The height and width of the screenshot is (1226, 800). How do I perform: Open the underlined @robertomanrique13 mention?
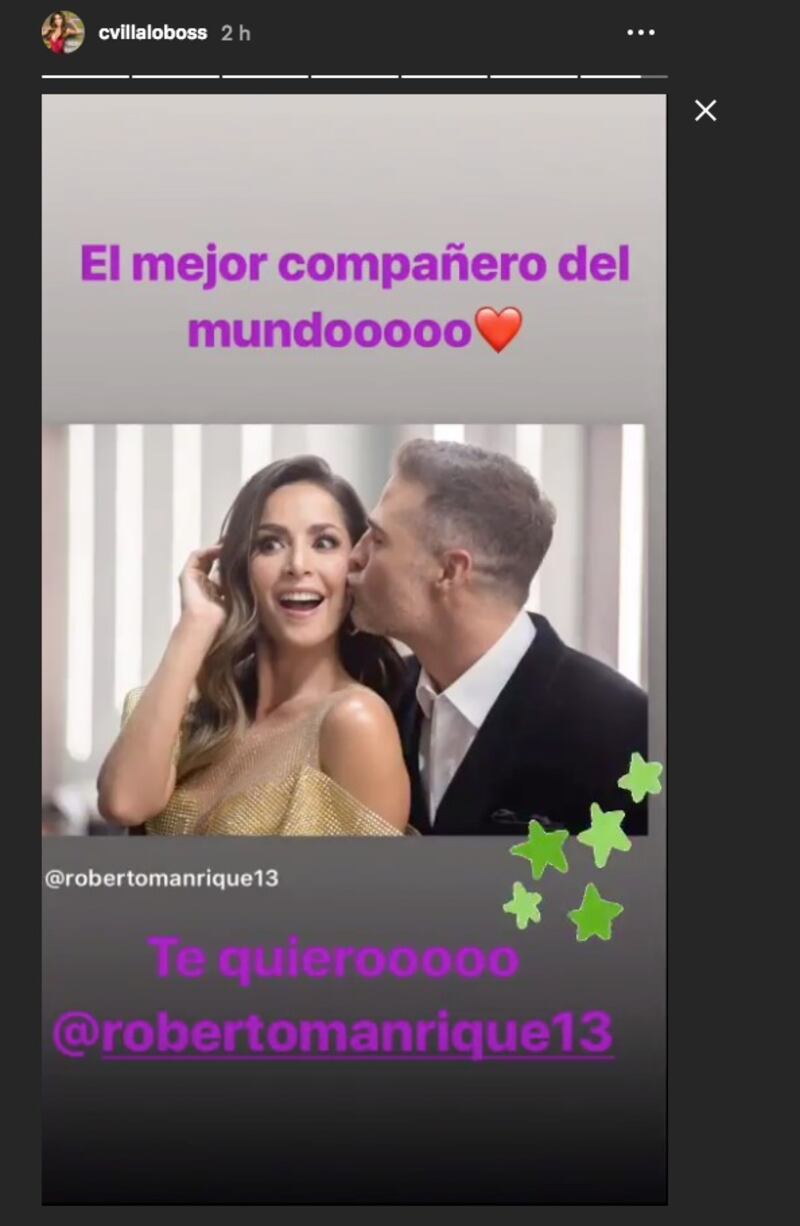pos(332,1034)
